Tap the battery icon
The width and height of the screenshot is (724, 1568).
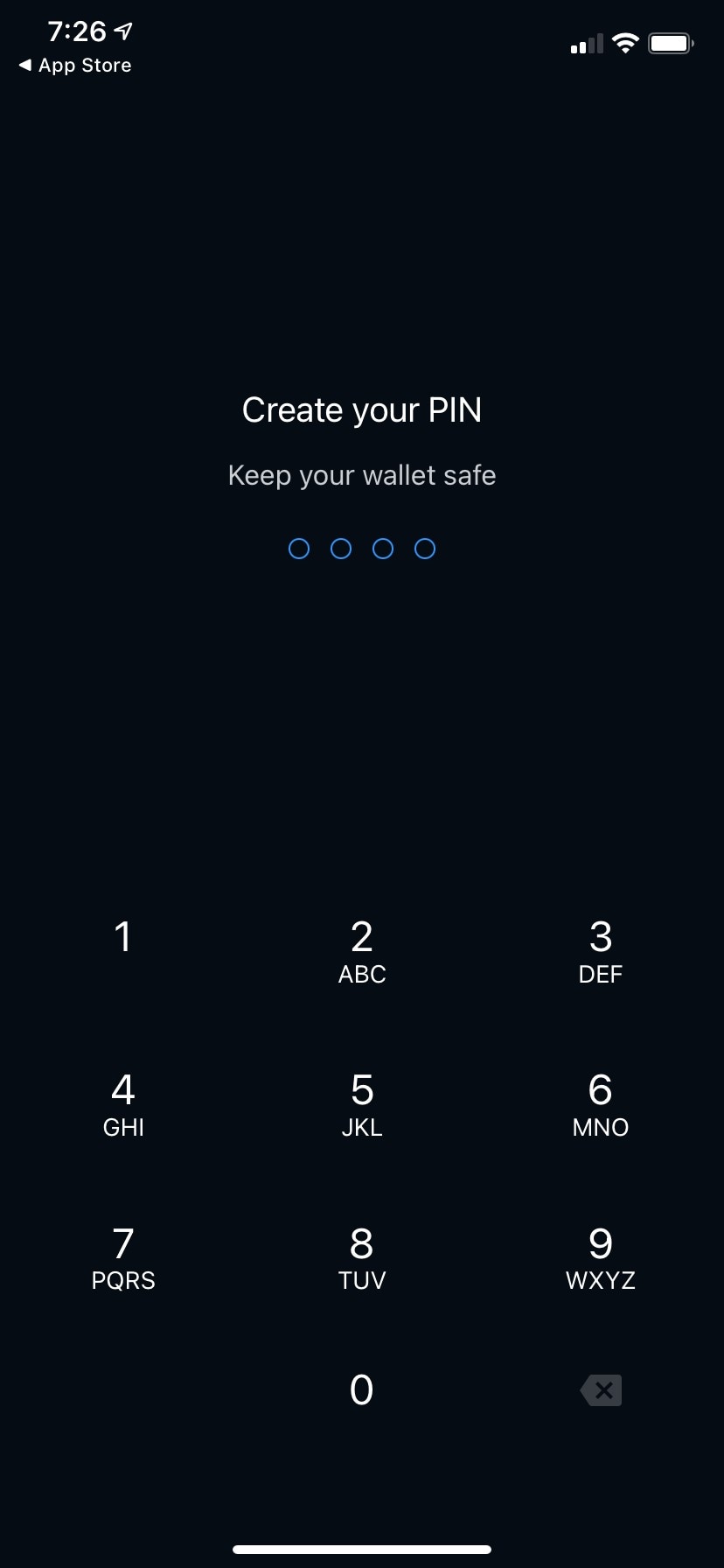pos(670,42)
